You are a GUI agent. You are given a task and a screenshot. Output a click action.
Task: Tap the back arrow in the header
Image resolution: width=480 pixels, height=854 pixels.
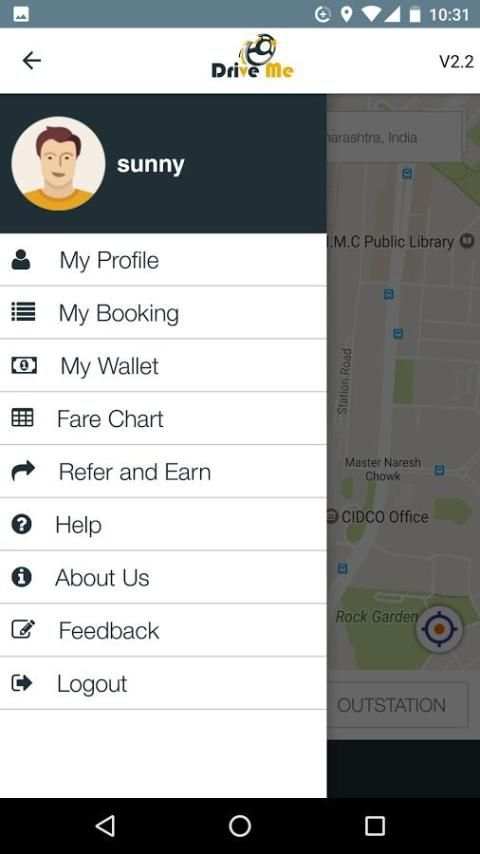32,60
